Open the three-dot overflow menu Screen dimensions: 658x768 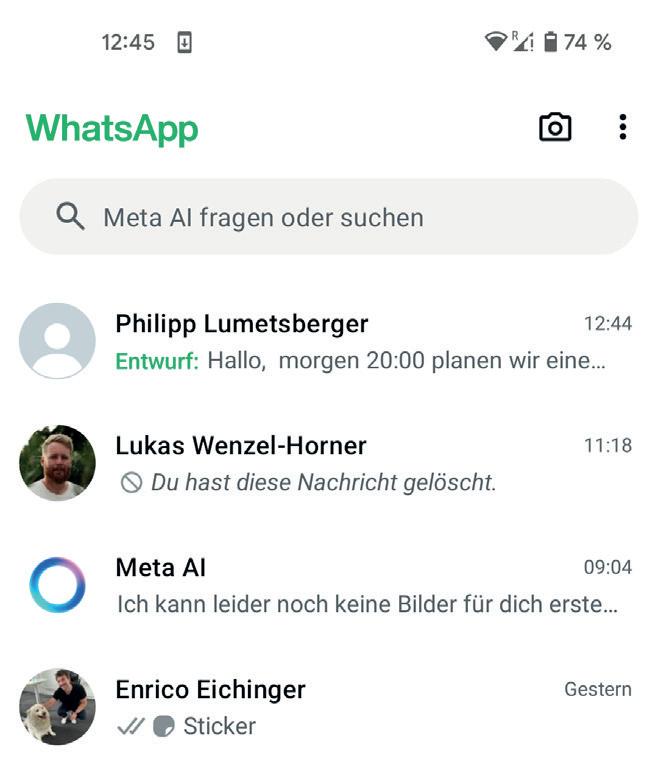point(622,127)
